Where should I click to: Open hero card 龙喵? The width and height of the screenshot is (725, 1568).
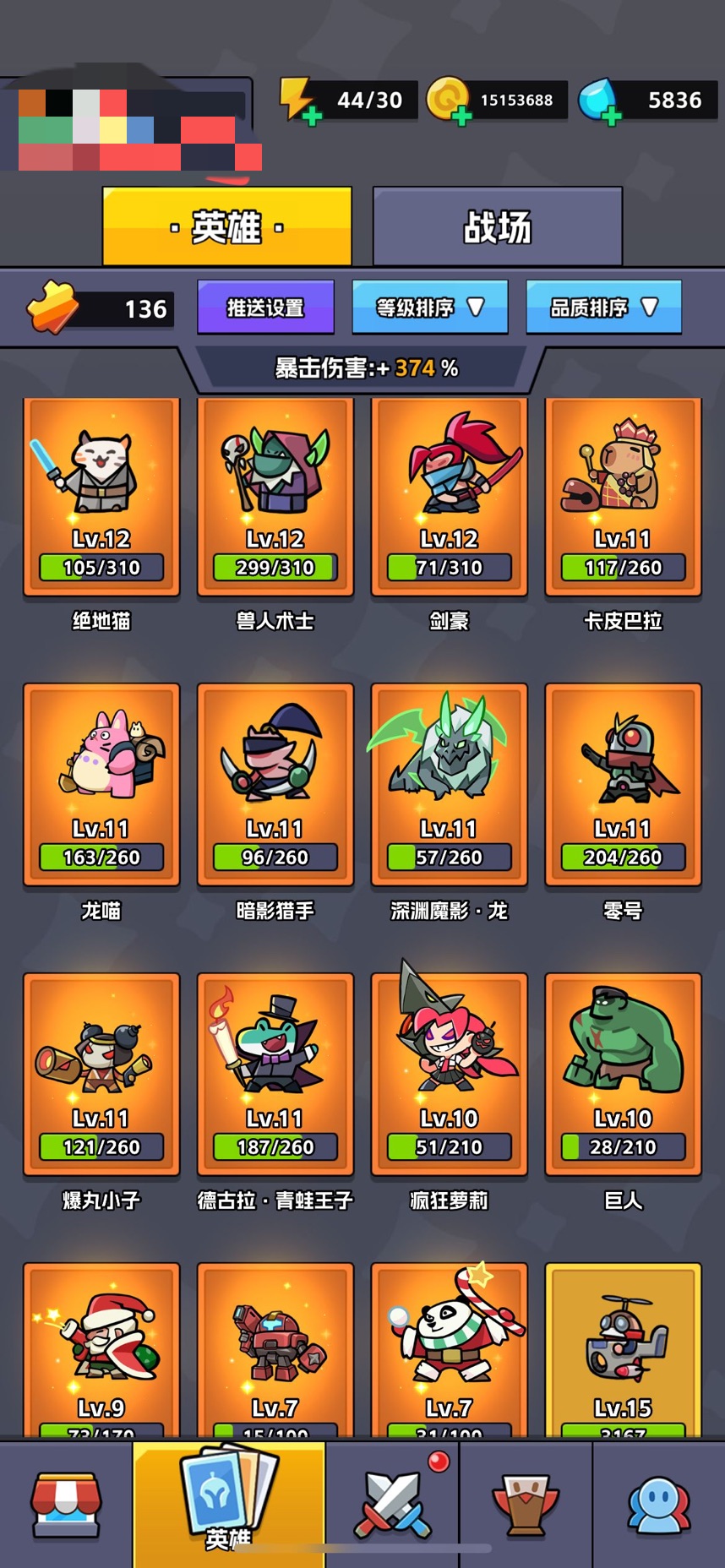(101, 784)
